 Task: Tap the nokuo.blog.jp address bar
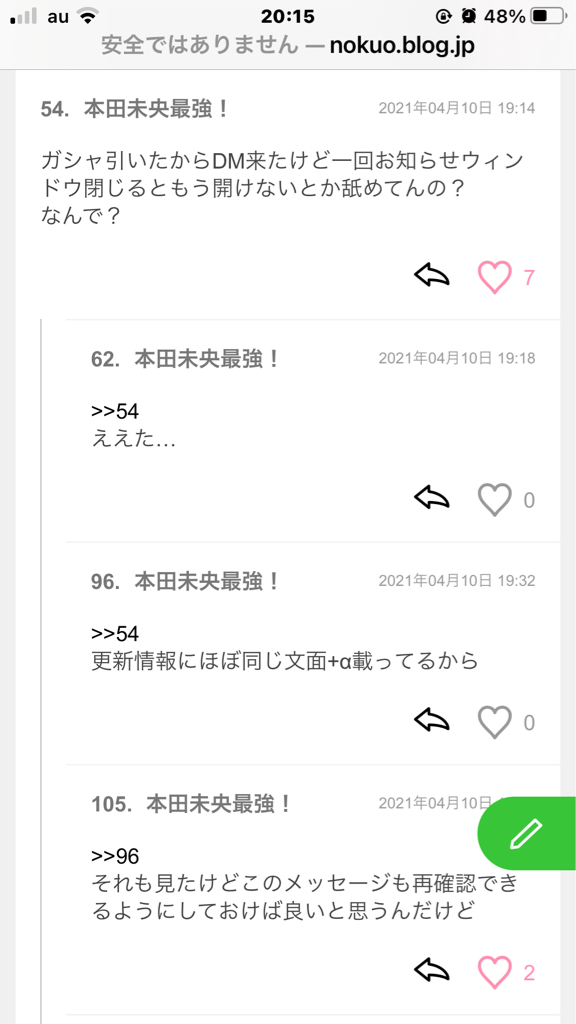(x=287, y=46)
